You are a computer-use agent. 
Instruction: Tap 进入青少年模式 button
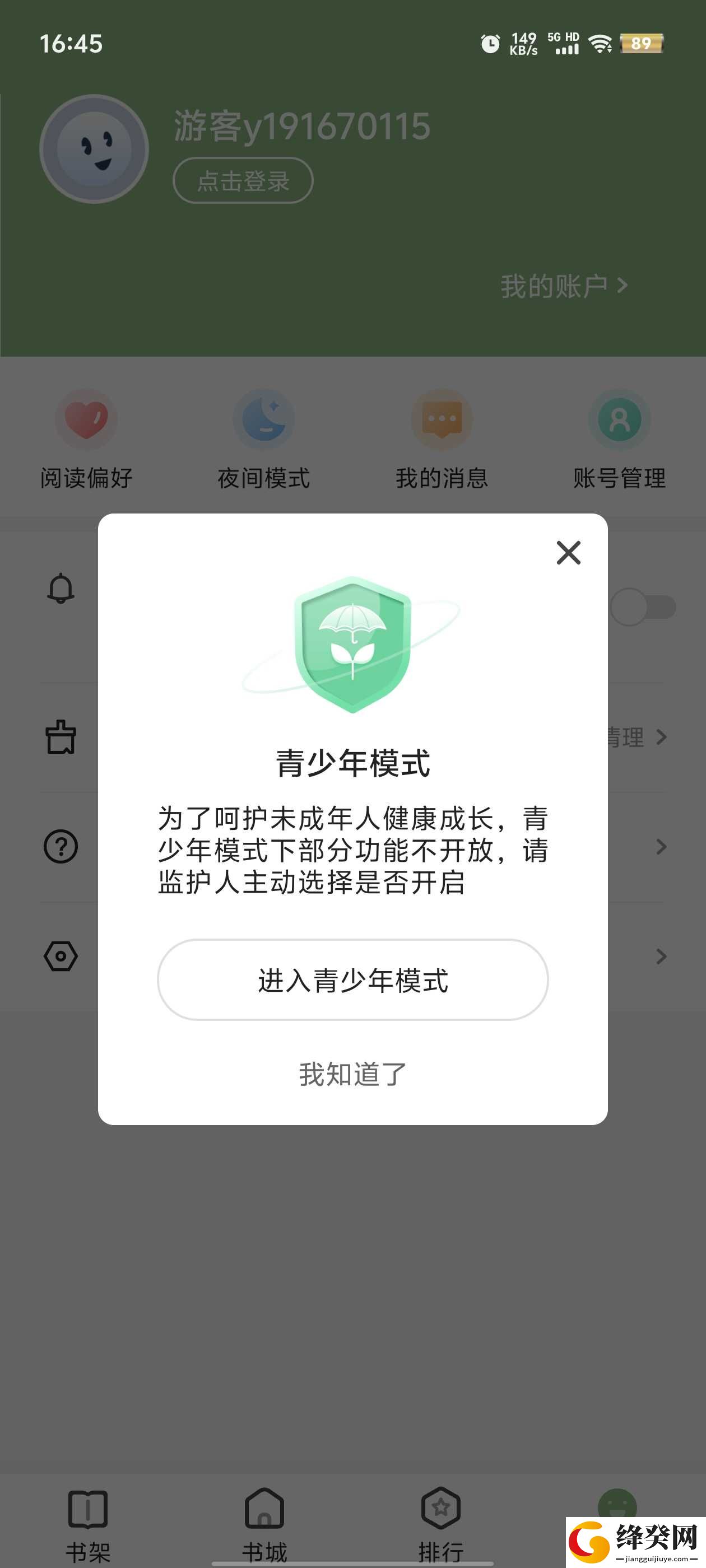pos(352,979)
